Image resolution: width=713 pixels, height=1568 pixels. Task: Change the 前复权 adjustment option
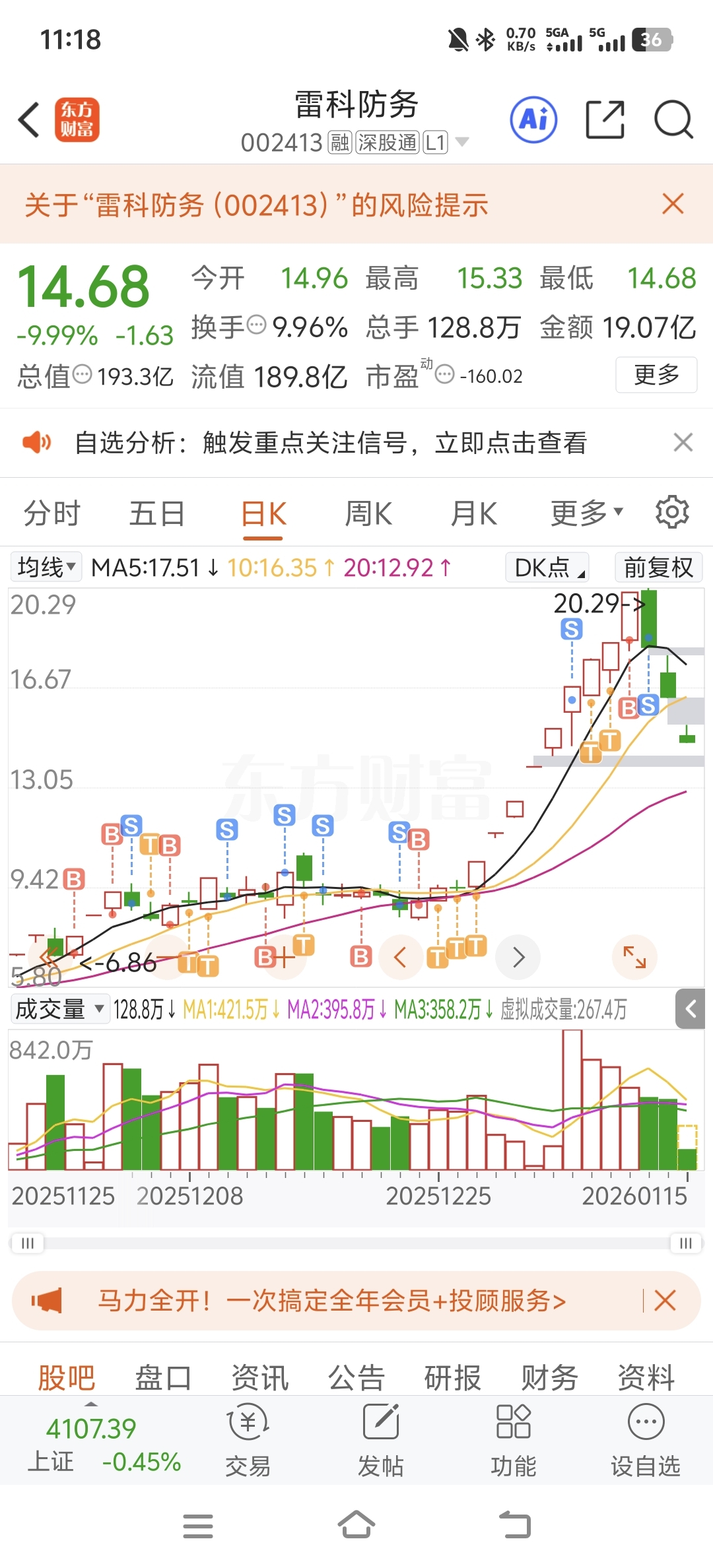[x=658, y=567]
